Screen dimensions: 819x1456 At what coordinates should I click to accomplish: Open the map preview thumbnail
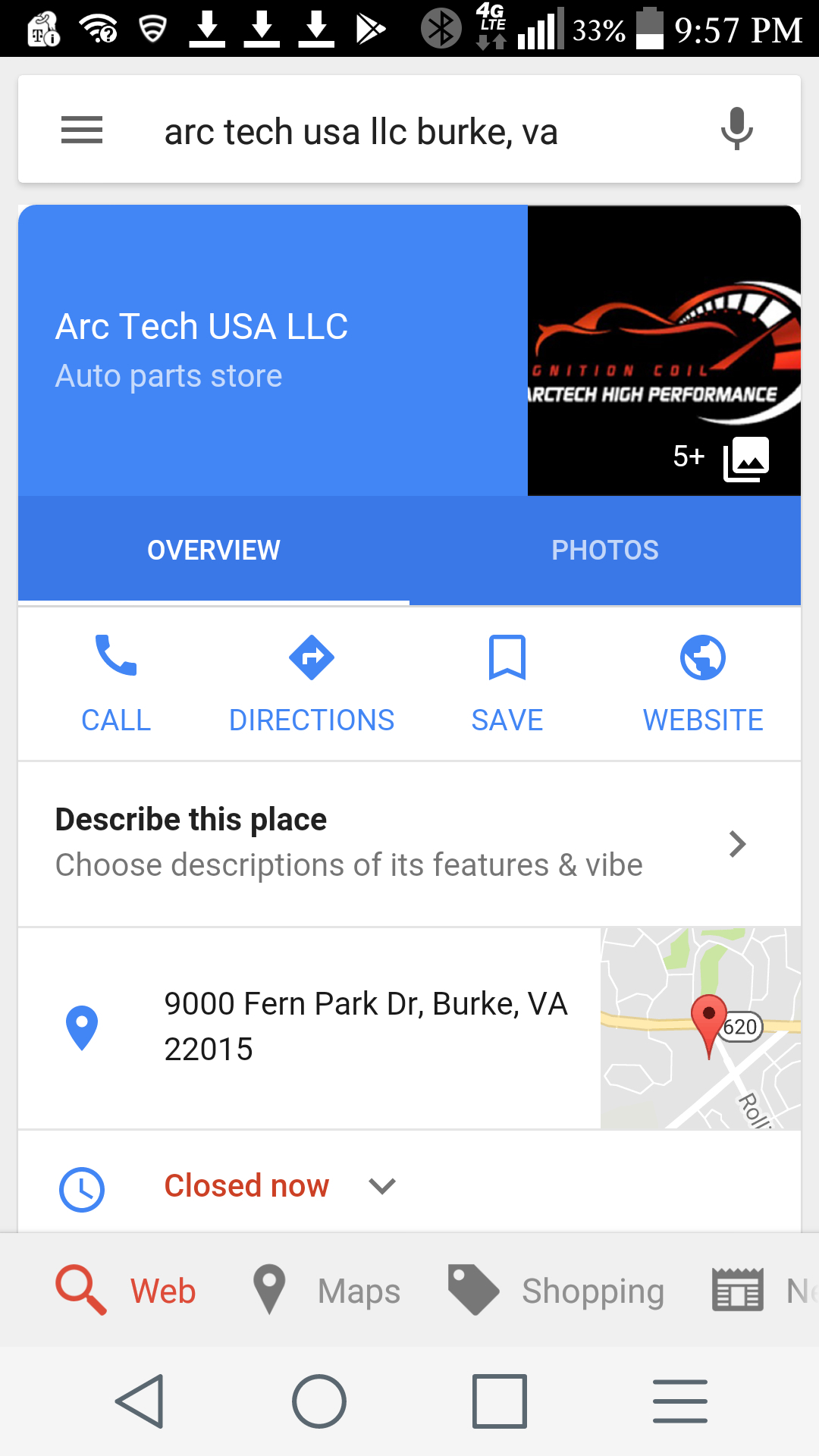coord(701,1028)
